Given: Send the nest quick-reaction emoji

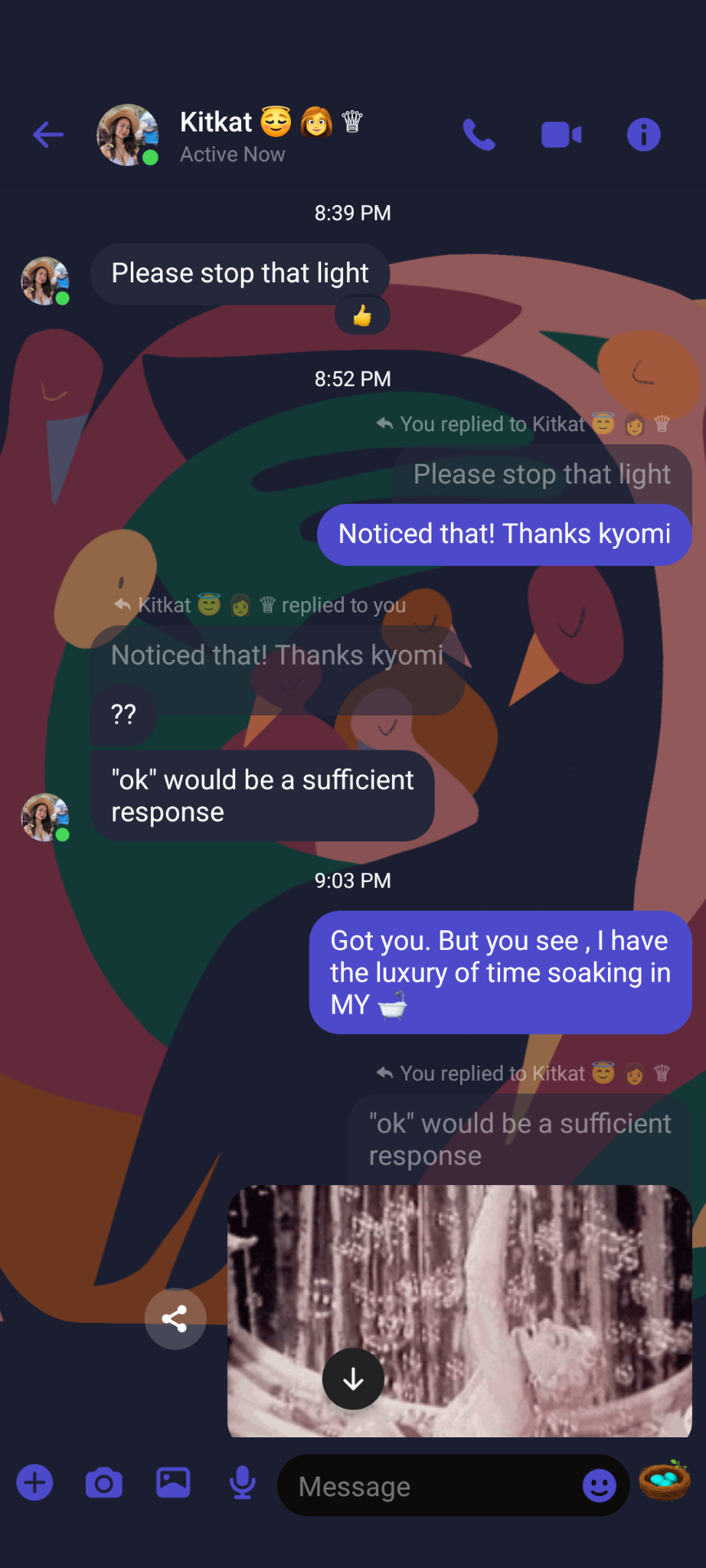Looking at the screenshot, I should pyautogui.click(x=664, y=1481).
